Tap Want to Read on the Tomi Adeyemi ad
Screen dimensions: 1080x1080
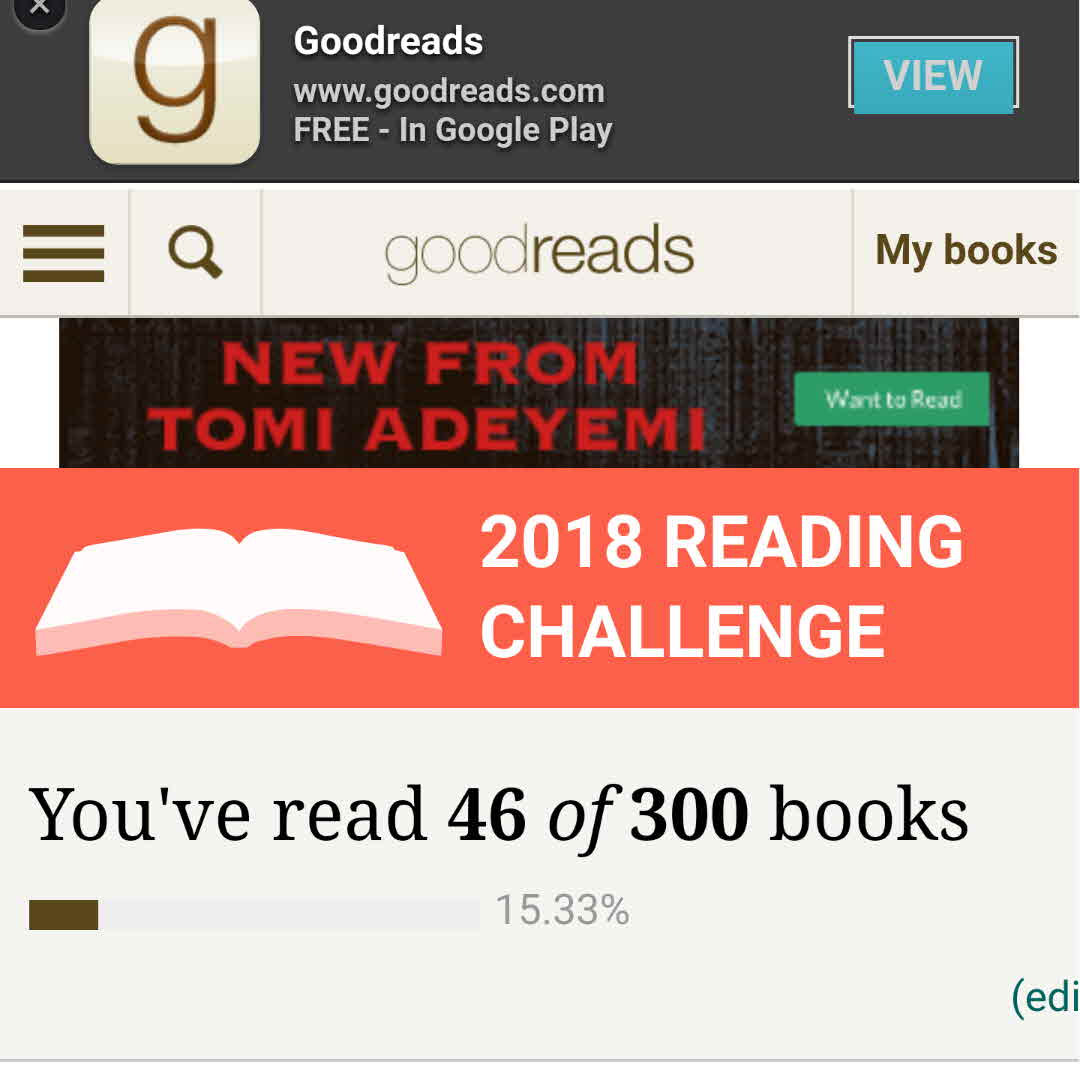click(892, 399)
